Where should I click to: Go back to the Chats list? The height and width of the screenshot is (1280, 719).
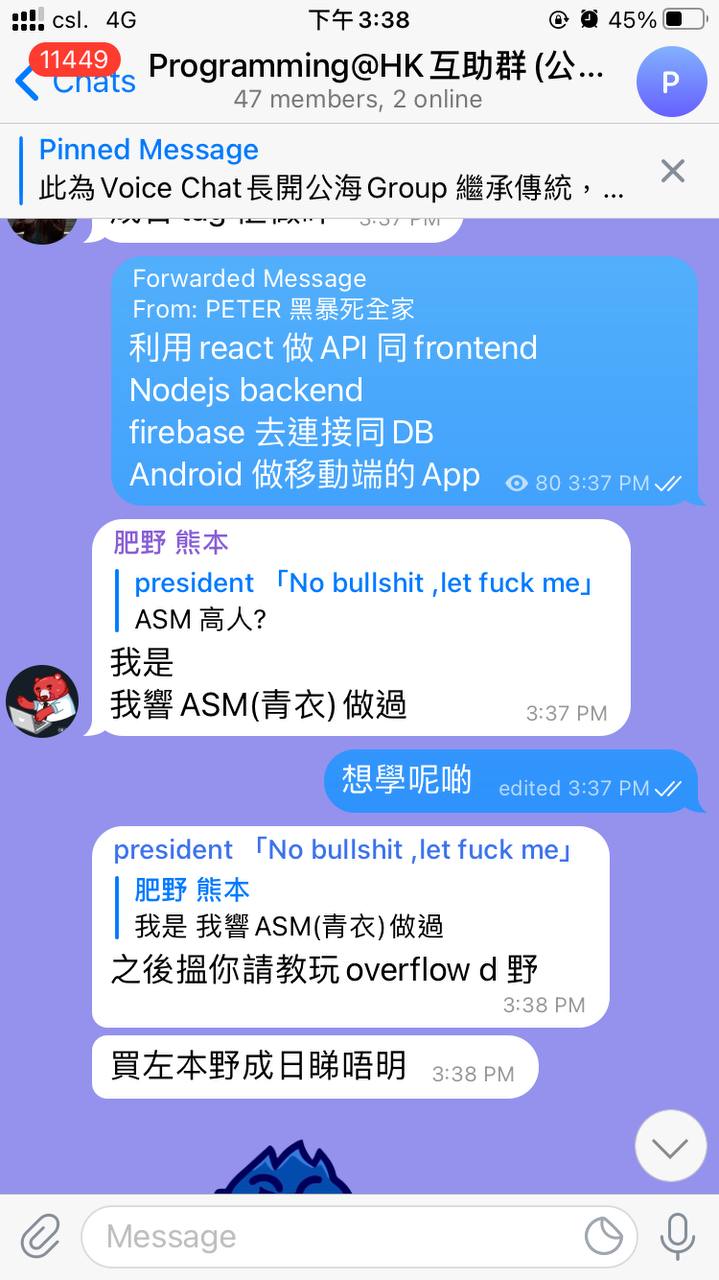[72, 81]
